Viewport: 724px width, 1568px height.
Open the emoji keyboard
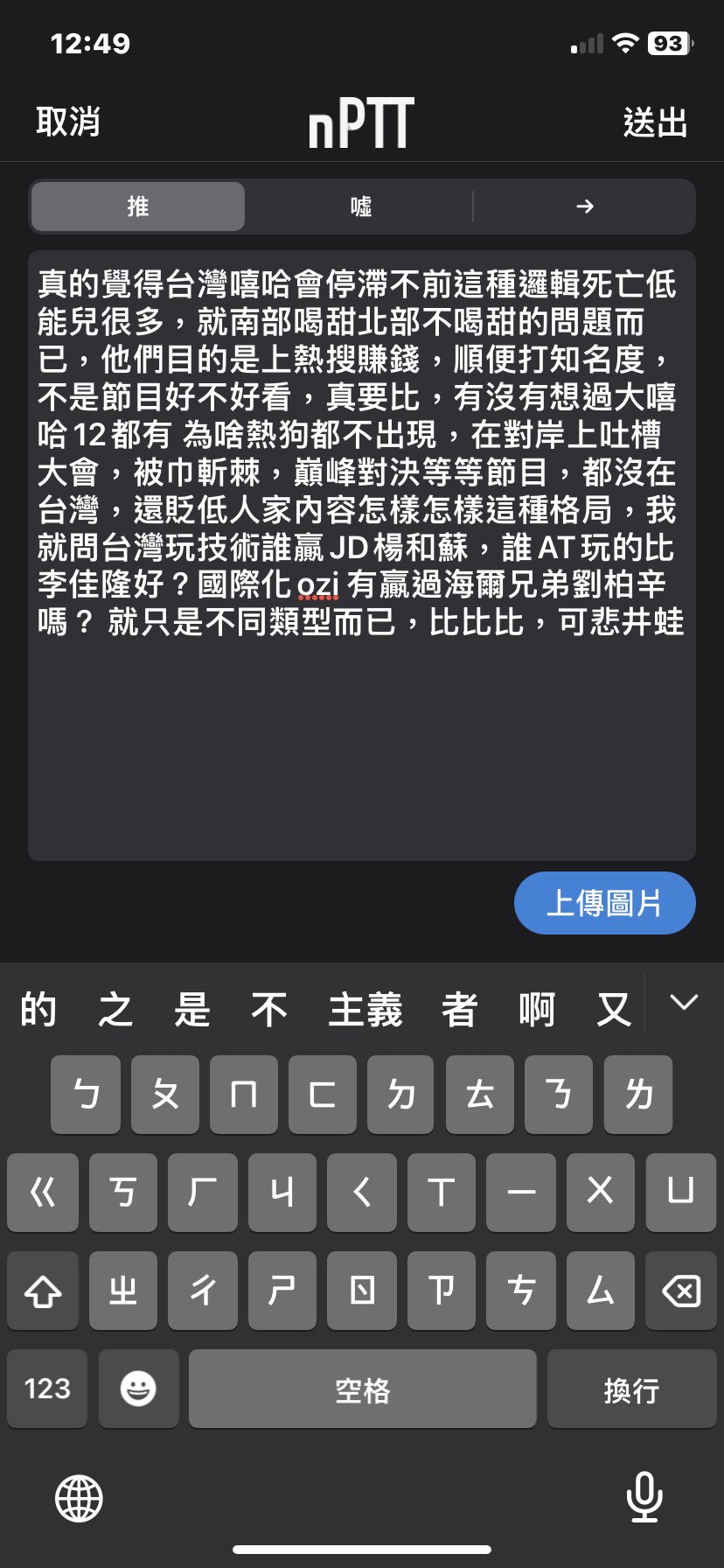(138, 1389)
